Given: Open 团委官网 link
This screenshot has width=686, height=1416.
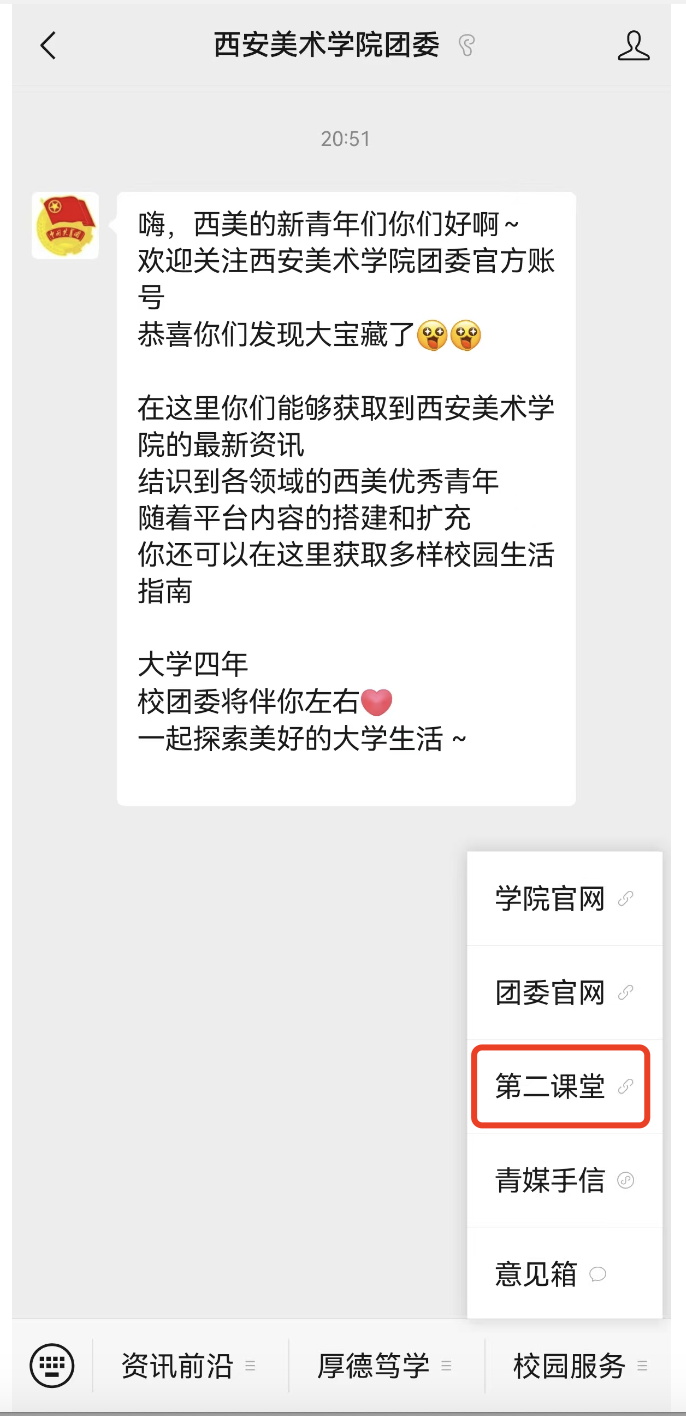Looking at the screenshot, I should point(564,993).
